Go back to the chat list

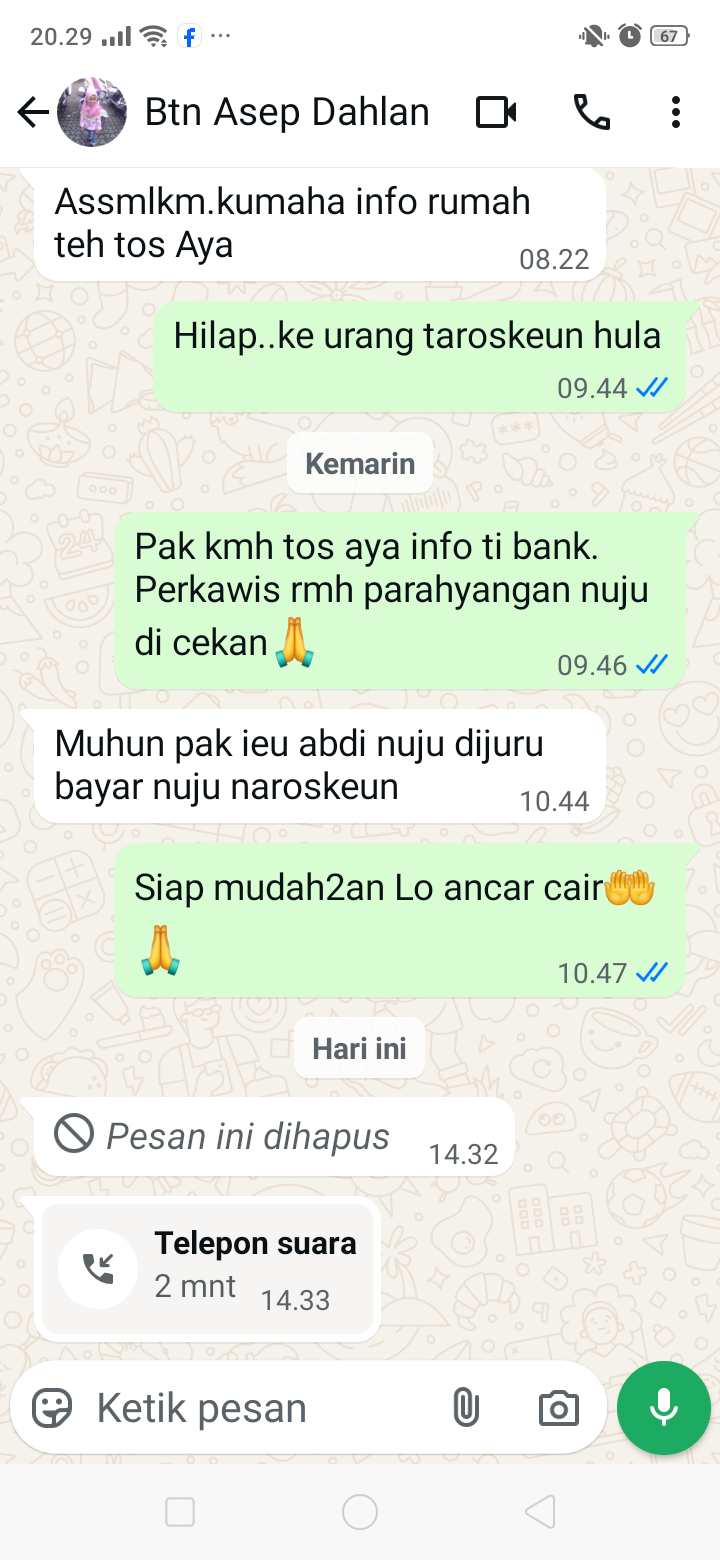(x=33, y=113)
